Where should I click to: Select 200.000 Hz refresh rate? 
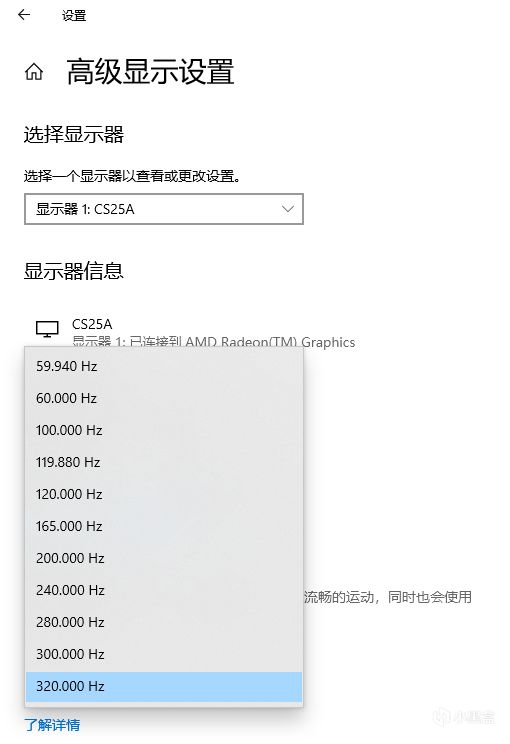pos(164,558)
